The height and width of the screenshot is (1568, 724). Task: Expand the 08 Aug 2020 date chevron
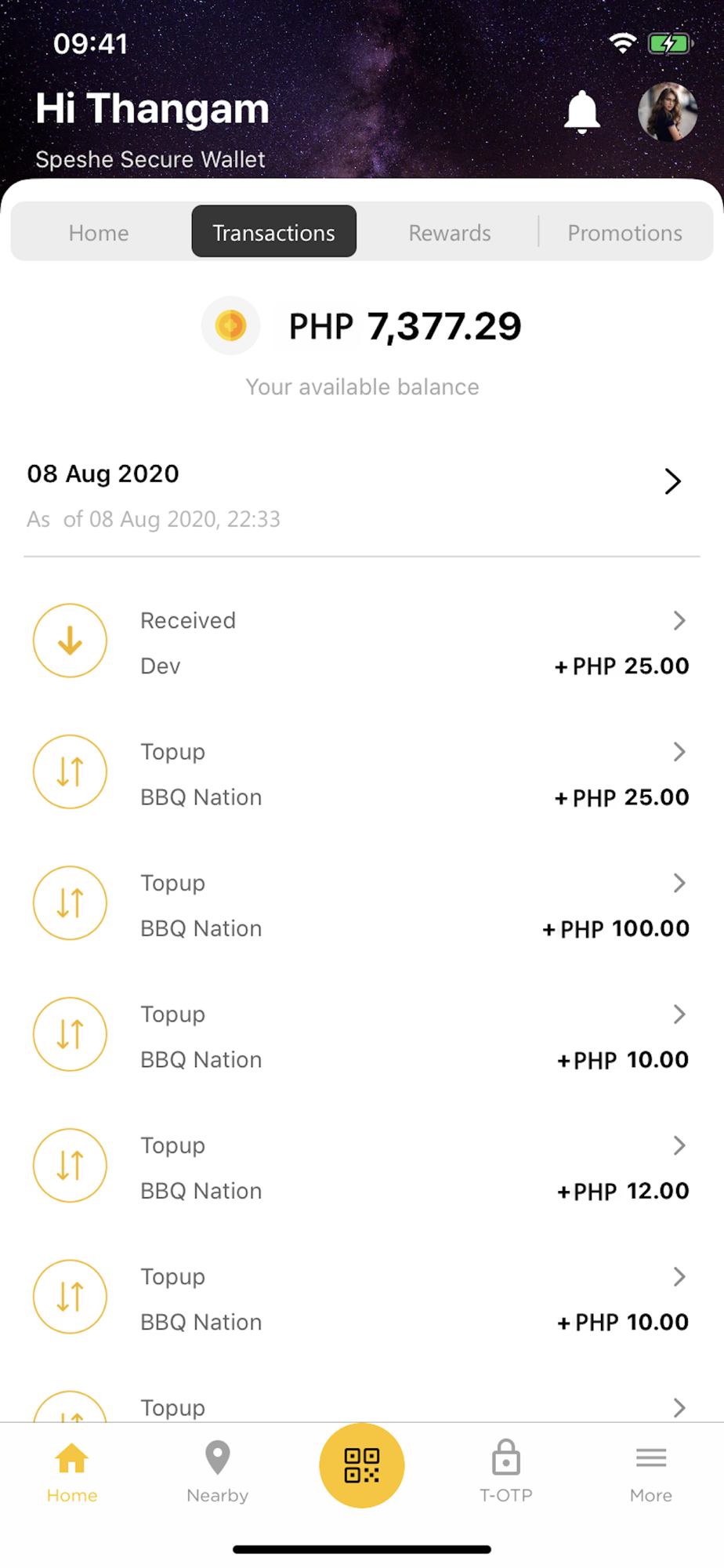pos(673,481)
